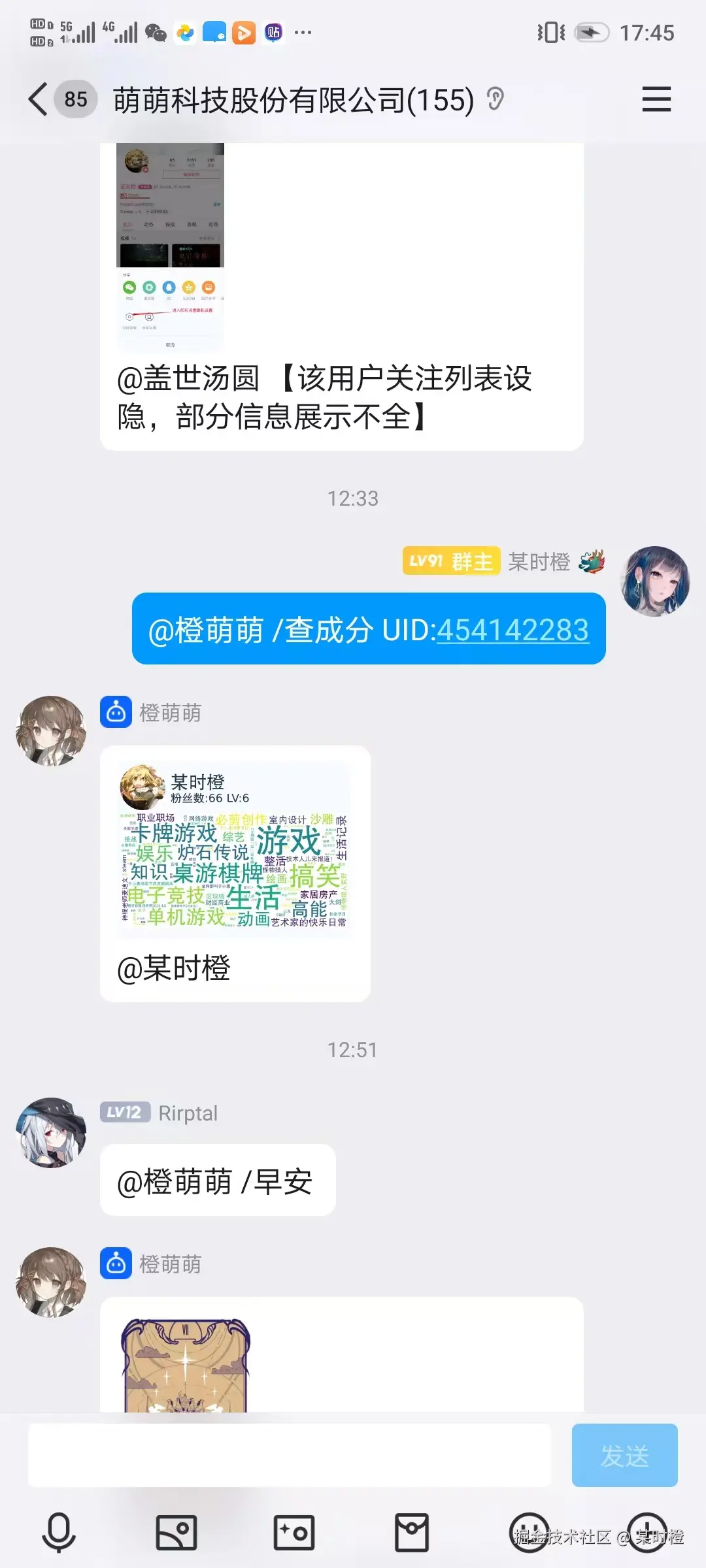Send the message with 发送 button

coord(624,1456)
